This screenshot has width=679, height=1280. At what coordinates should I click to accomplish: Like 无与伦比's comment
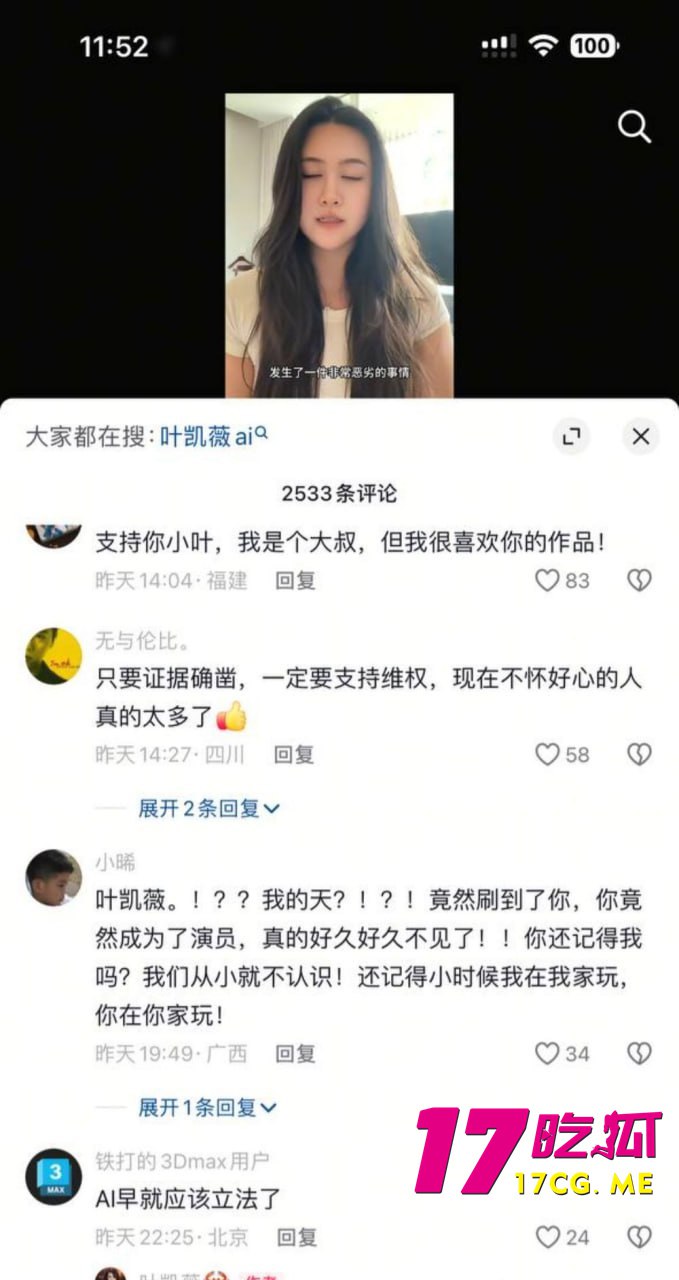pyautogui.click(x=547, y=755)
